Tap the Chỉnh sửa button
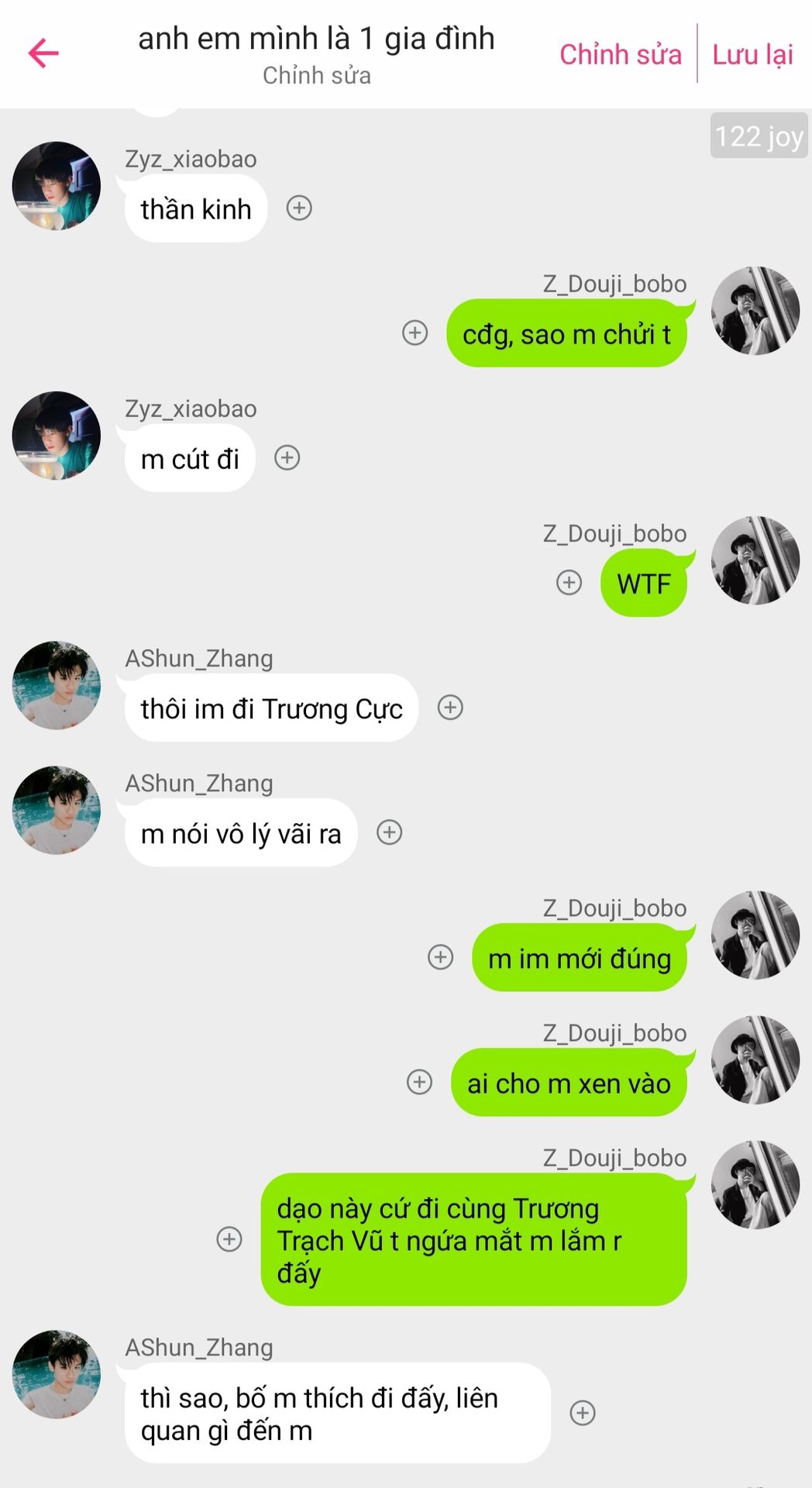 pyautogui.click(x=621, y=54)
